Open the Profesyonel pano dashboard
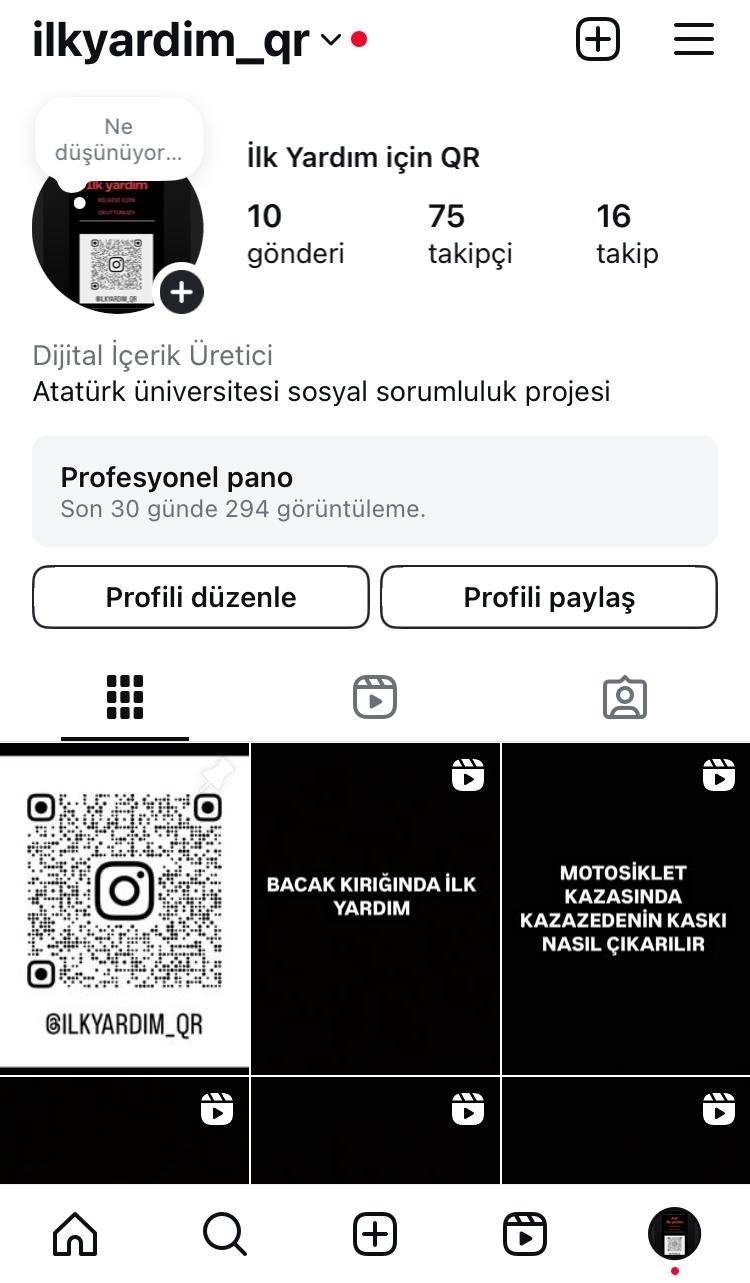750x1283 pixels. pyautogui.click(x=374, y=491)
